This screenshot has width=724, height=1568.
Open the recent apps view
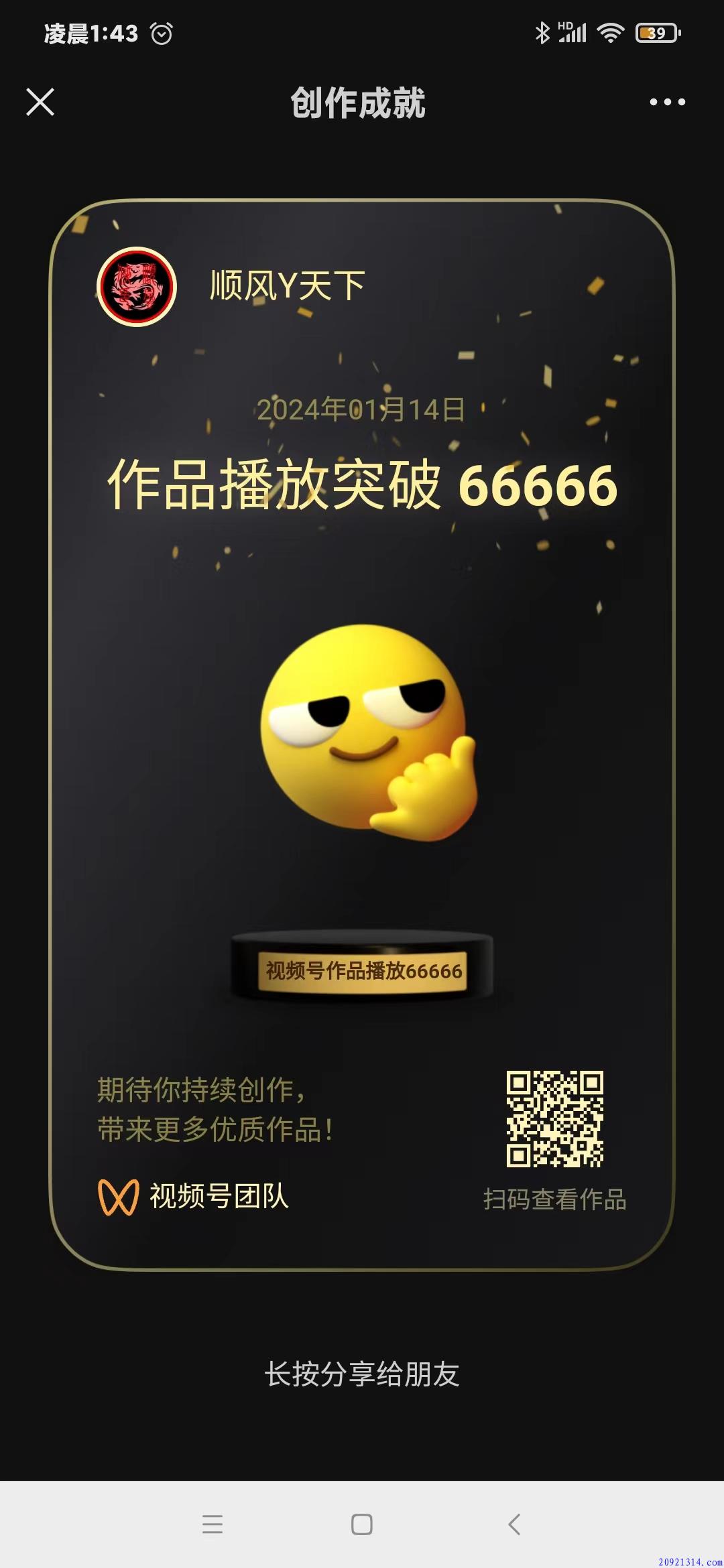click(x=213, y=1524)
